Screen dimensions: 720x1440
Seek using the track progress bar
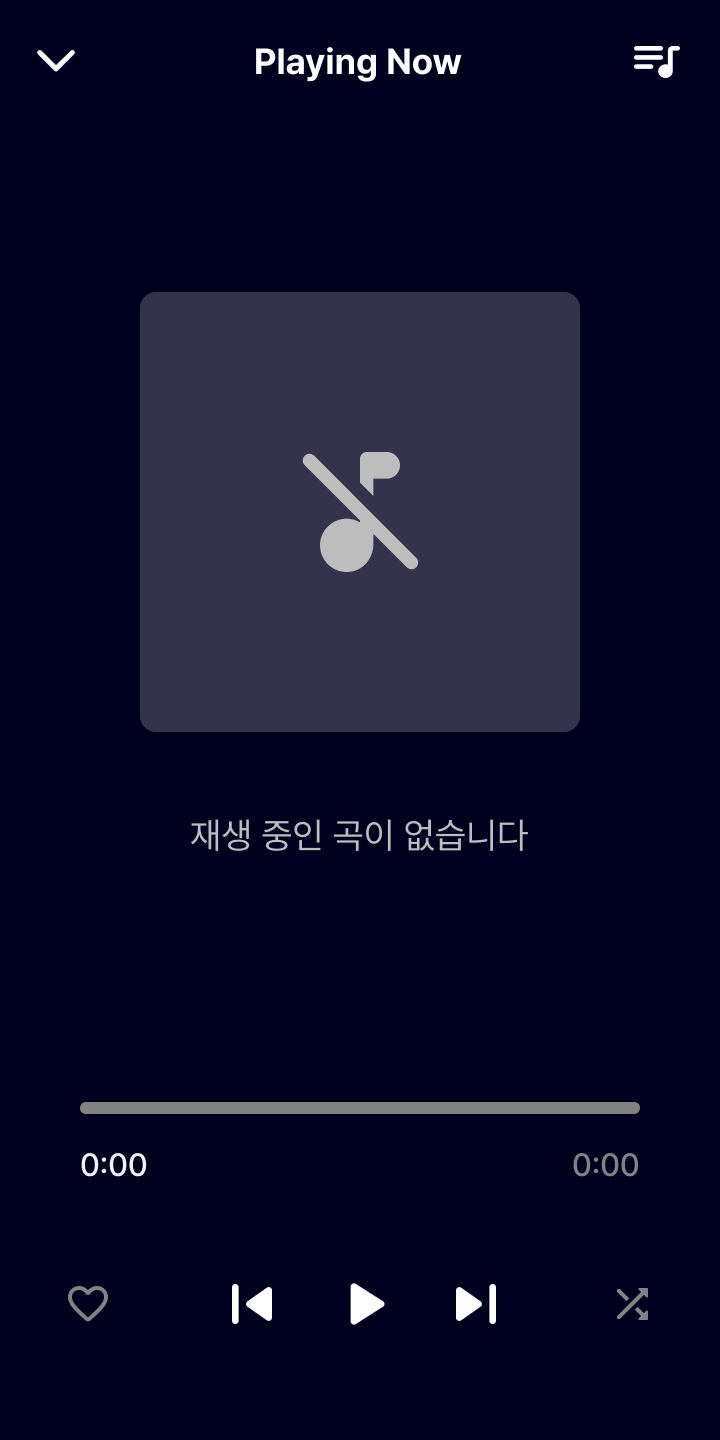point(360,1108)
